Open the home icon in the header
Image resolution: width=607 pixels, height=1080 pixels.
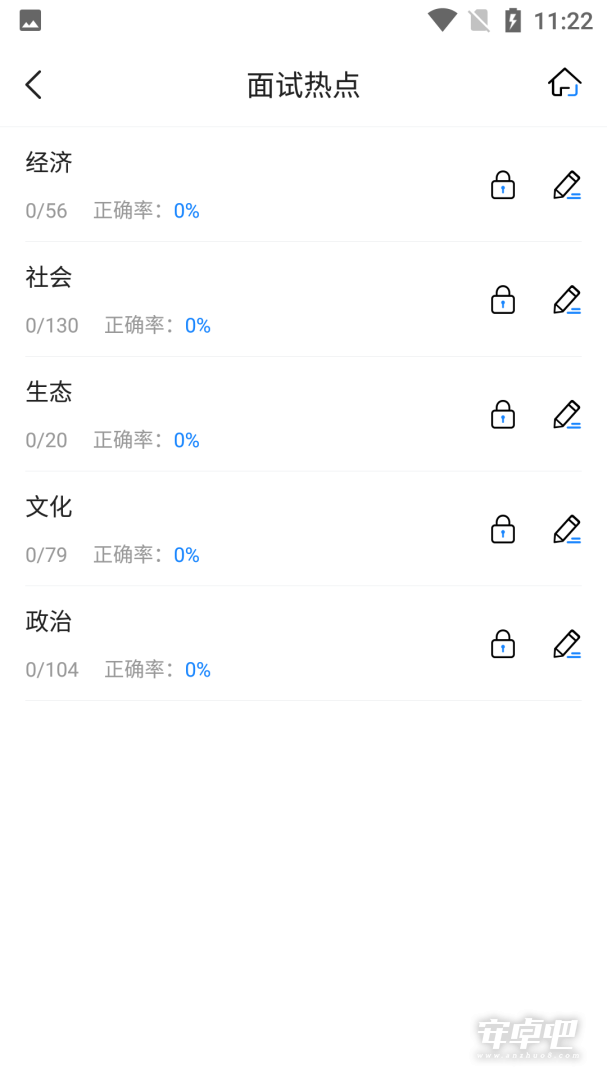pyautogui.click(x=565, y=83)
